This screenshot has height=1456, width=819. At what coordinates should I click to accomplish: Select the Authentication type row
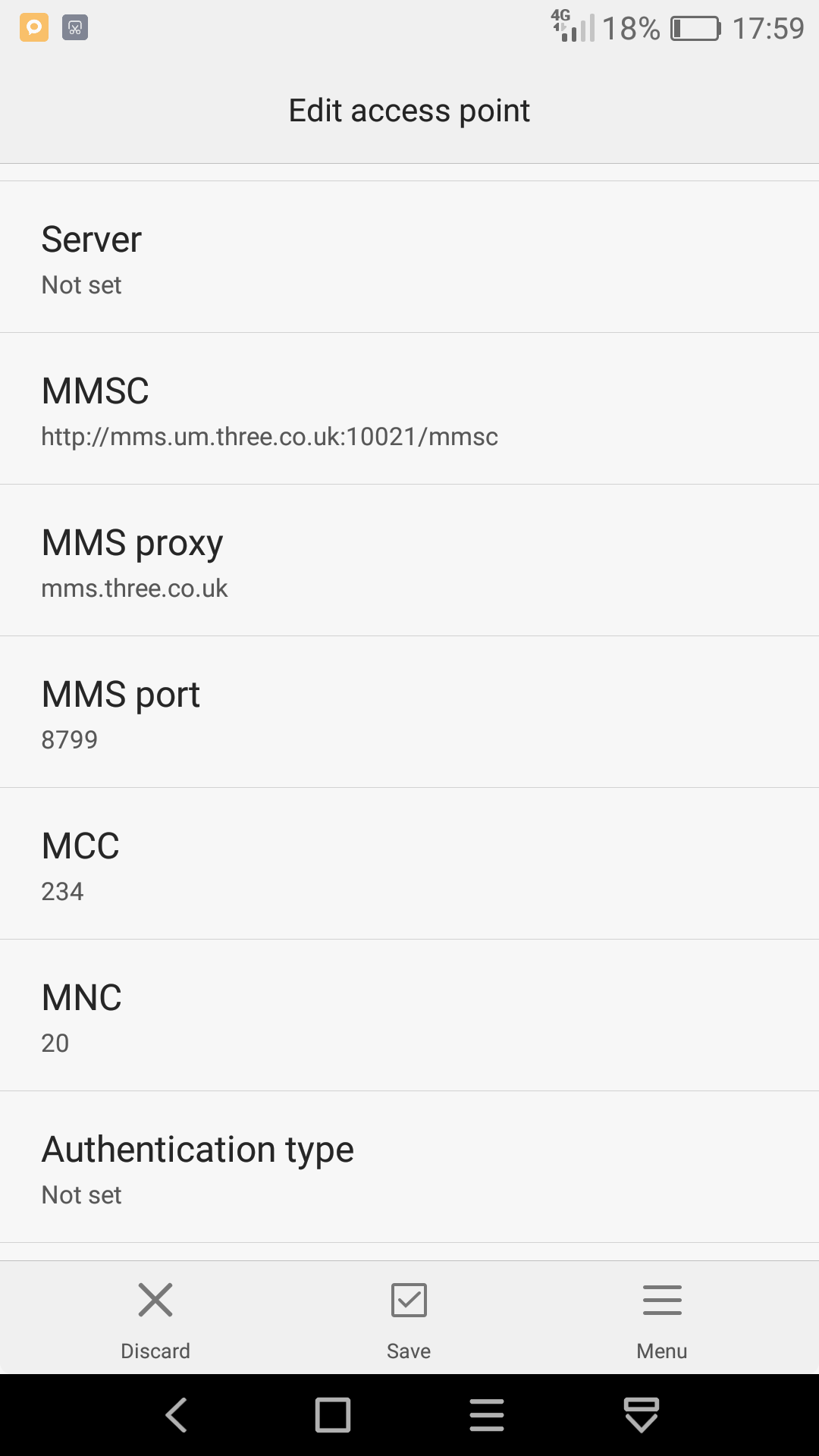(x=409, y=1167)
